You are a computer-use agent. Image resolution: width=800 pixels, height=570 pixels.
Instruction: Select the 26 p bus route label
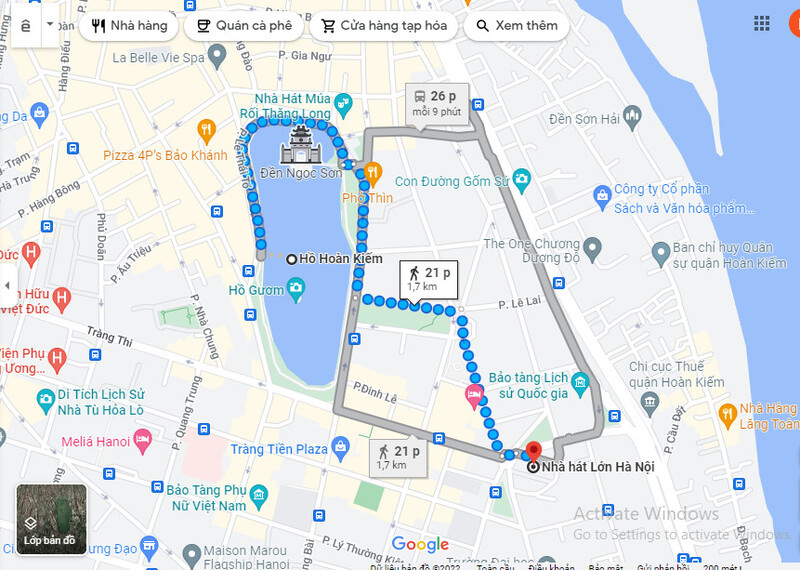pos(436,103)
